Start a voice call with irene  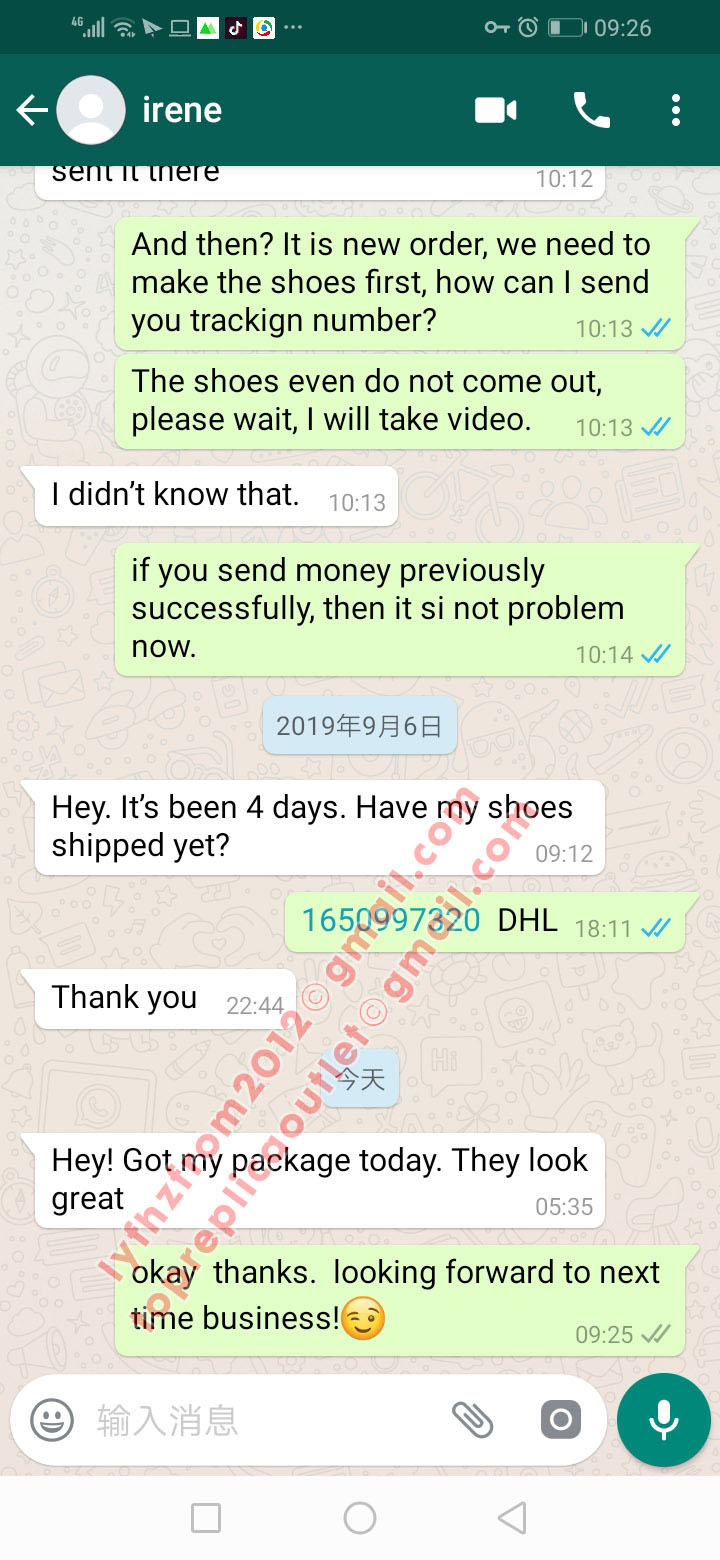pyautogui.click(x=591, y=110)
